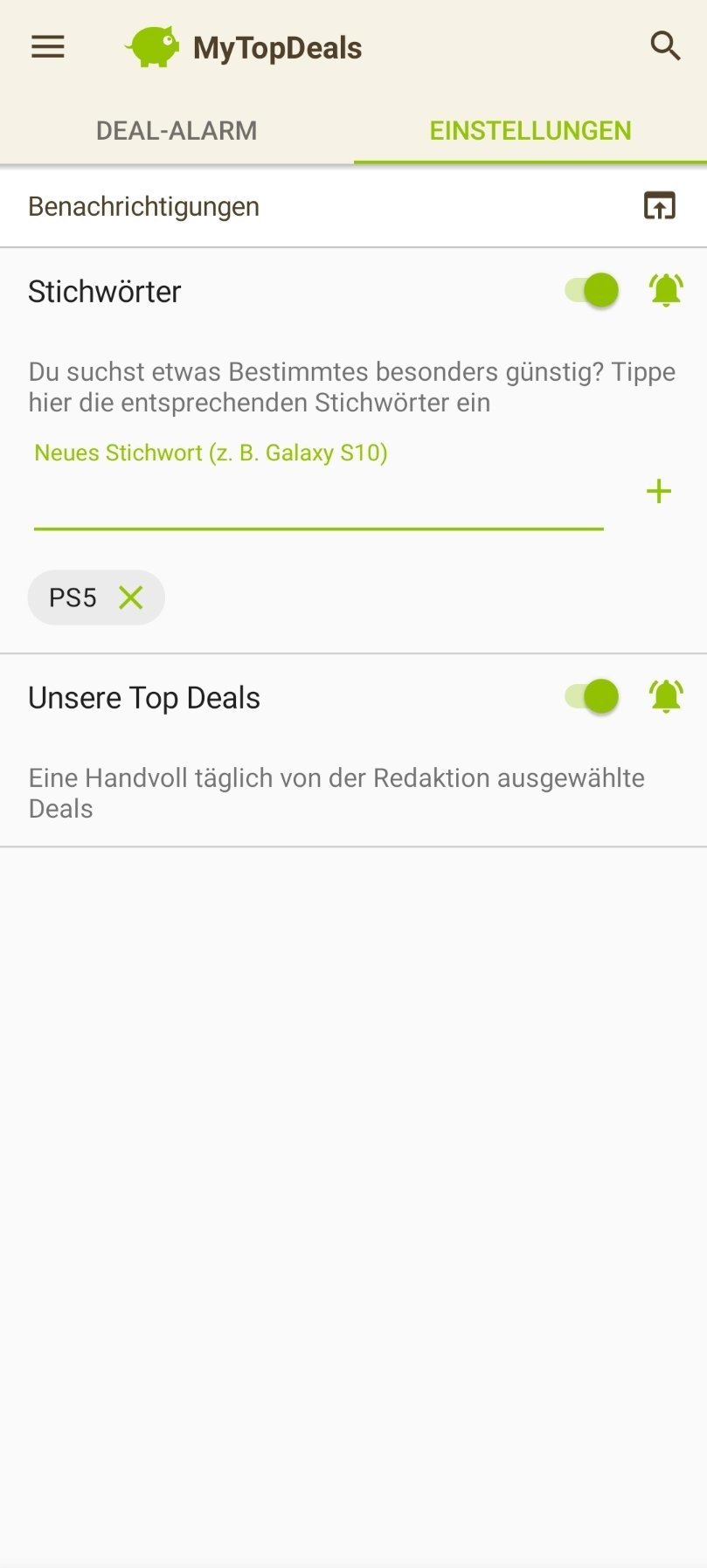Viewport: 707px width, 1568px height.
Task: Add the keyword with the plus icon
Action: coord(659,491)
